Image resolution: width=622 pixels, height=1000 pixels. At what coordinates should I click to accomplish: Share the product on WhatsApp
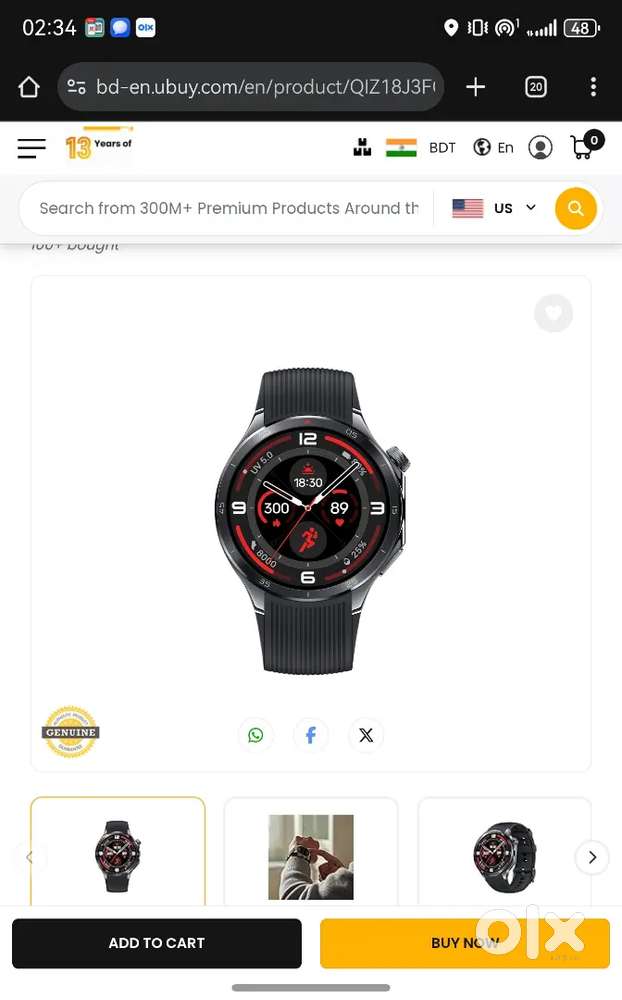tap(256, 735)
